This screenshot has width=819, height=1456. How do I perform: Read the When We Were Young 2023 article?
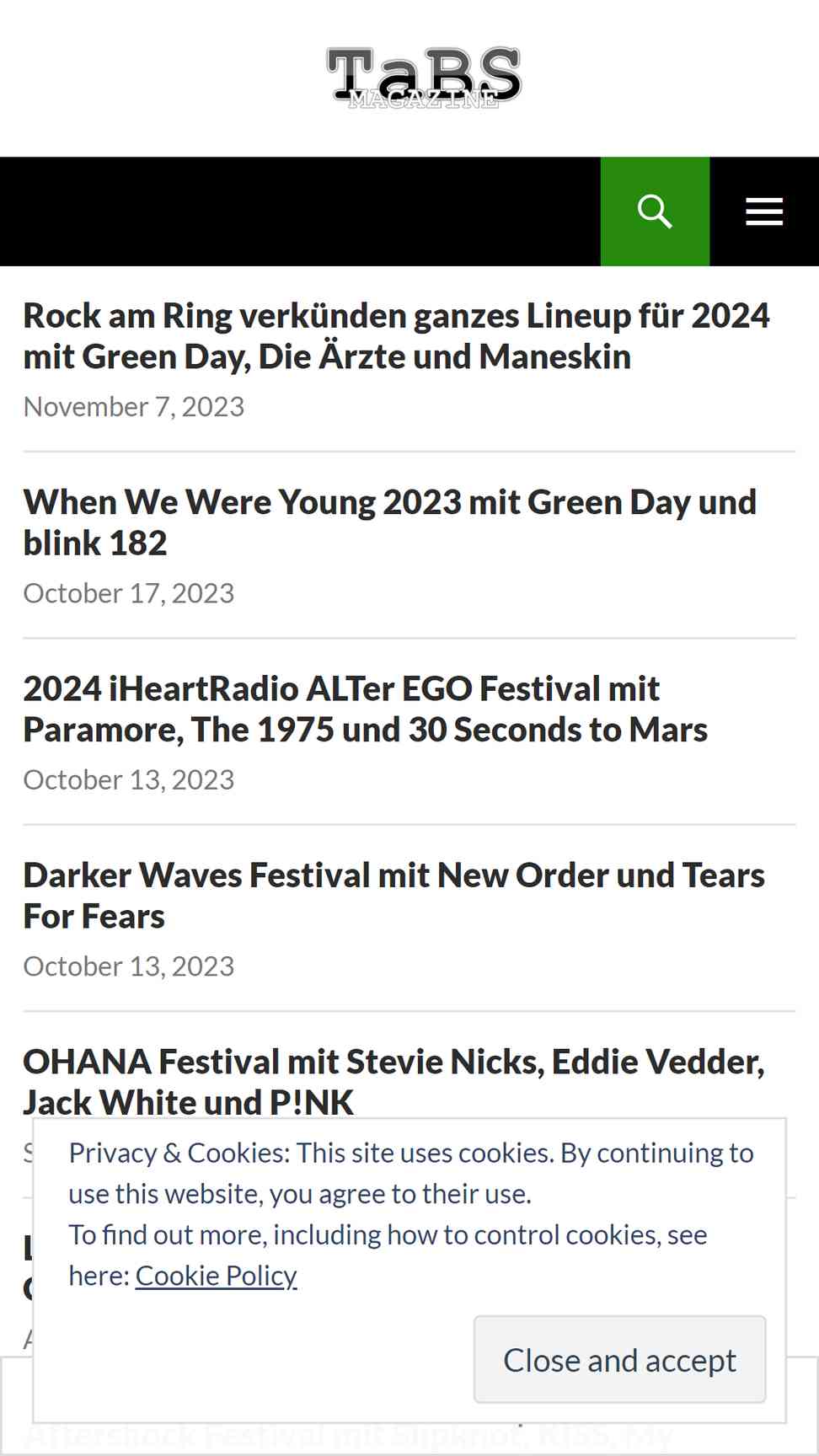click(x=389, y=522)
